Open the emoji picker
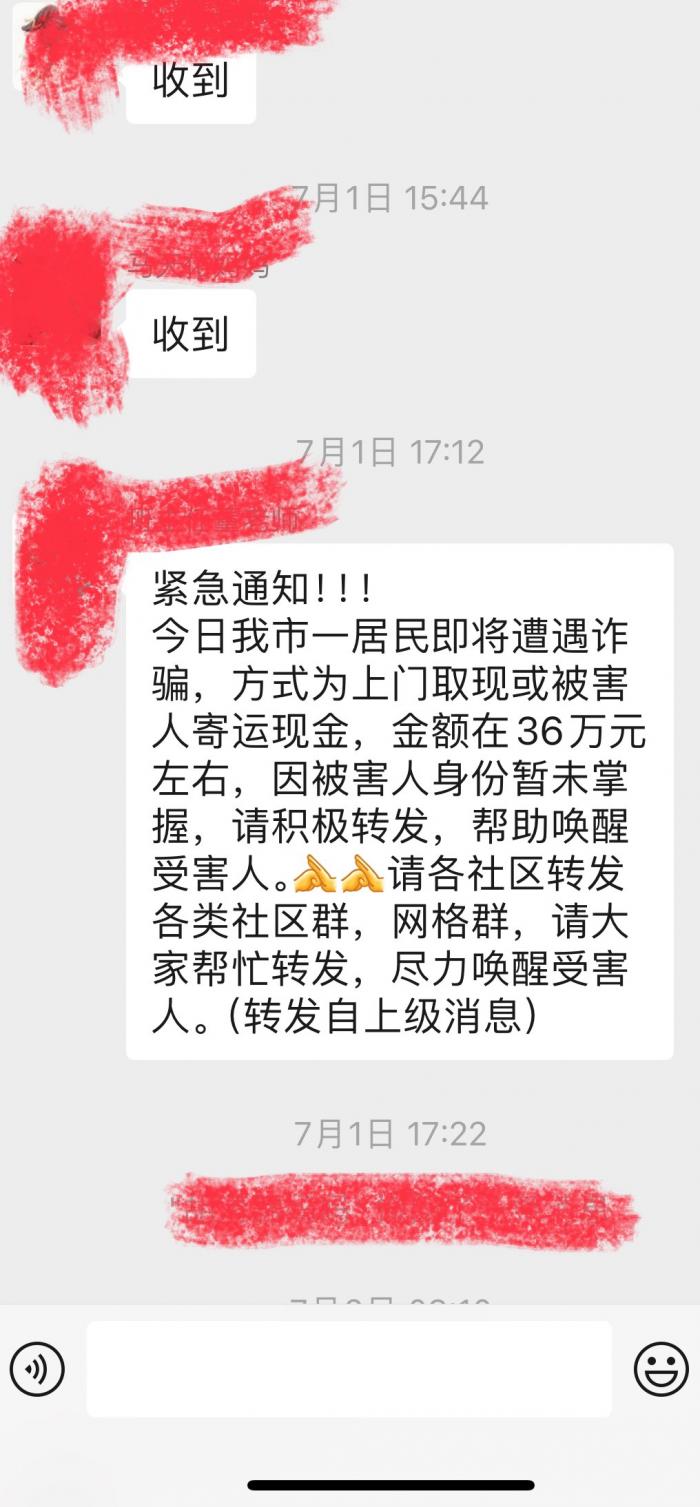Image resolution: width=700 pixels, height=1507 pixels. pyautogui.click(x=661, y=1369)
